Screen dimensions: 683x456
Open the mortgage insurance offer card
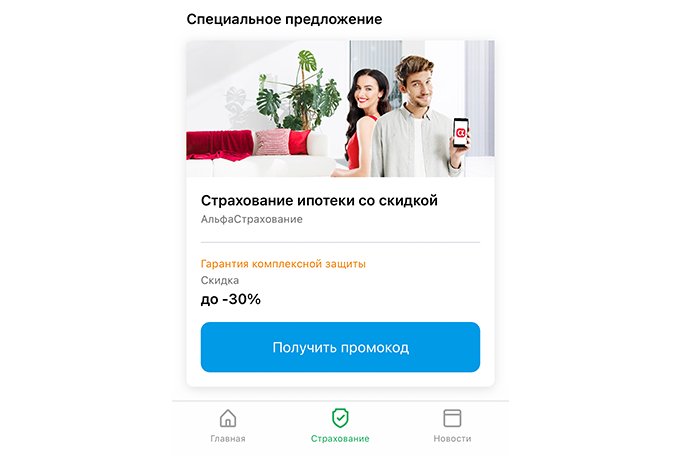pos(319,201)
